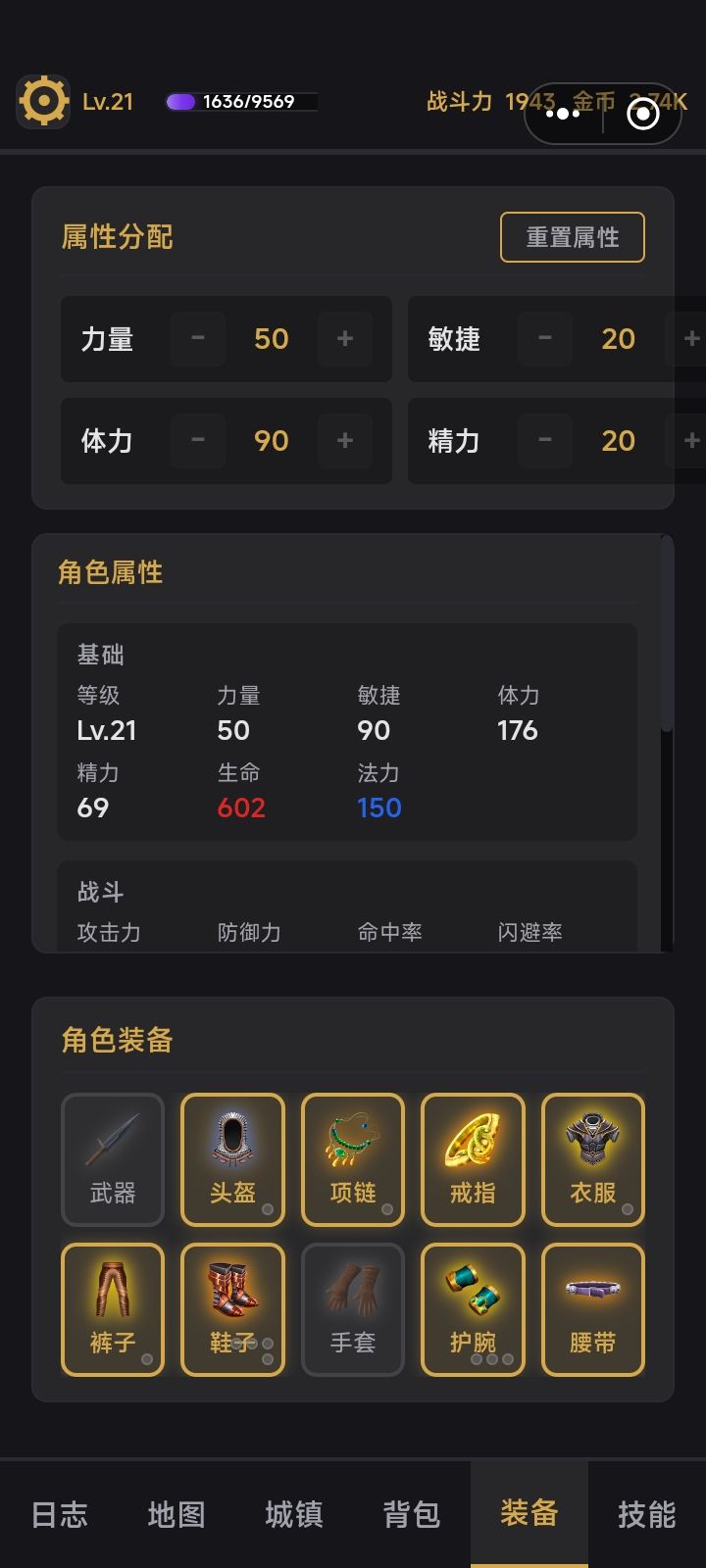
Task: Open the 头盔 helmet equipment slot
Action: 232,1159
